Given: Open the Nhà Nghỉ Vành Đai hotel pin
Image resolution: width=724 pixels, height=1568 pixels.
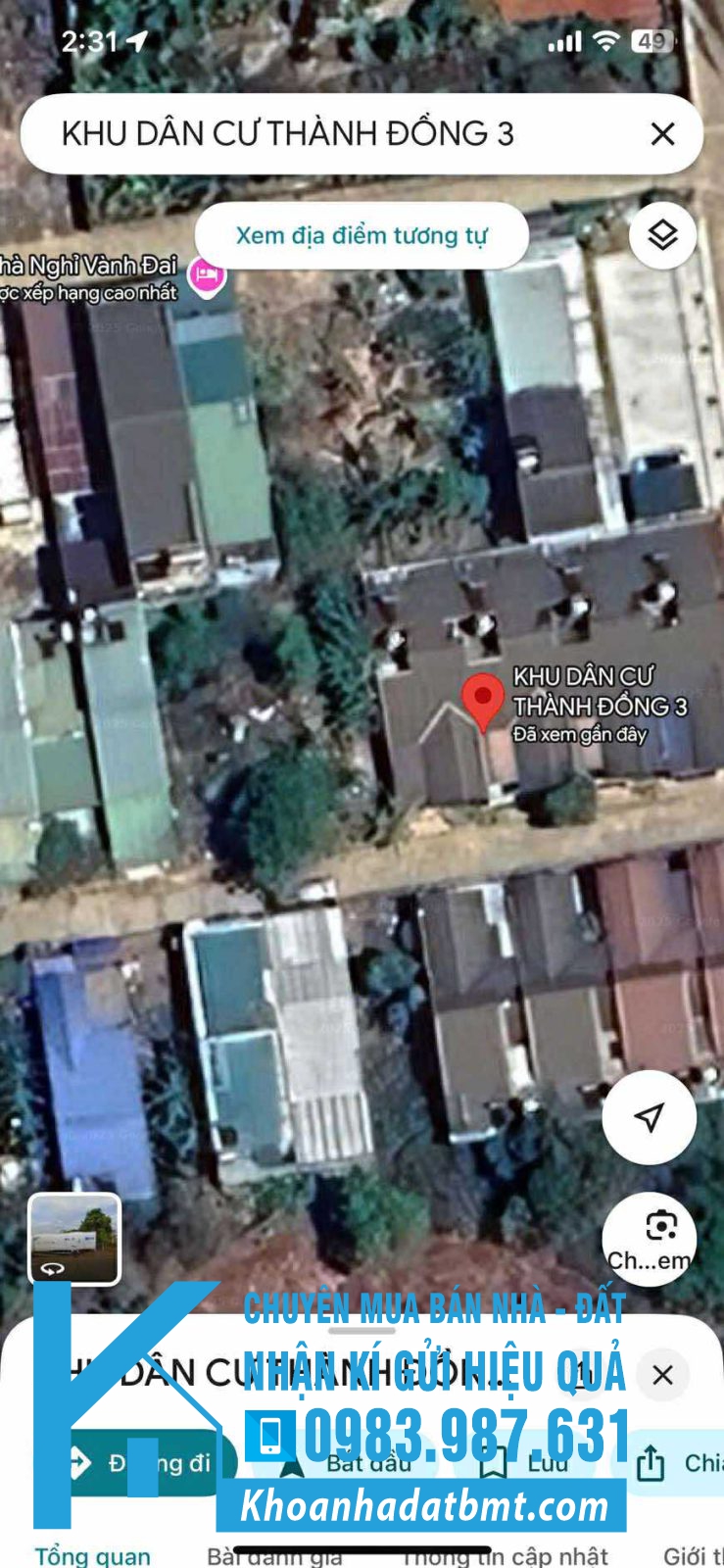Looking at the screenshot, I should coord(206,275).
